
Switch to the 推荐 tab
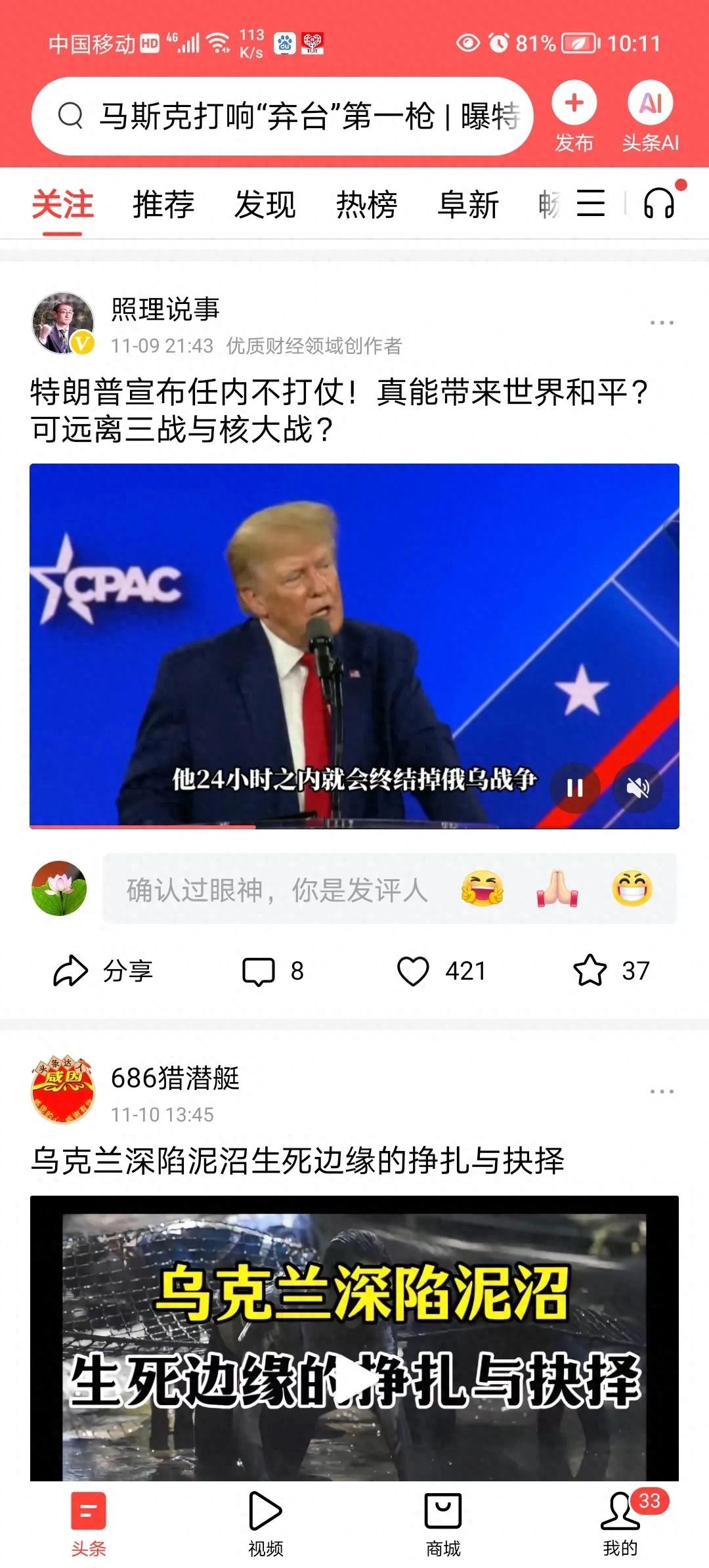[163, 204]
